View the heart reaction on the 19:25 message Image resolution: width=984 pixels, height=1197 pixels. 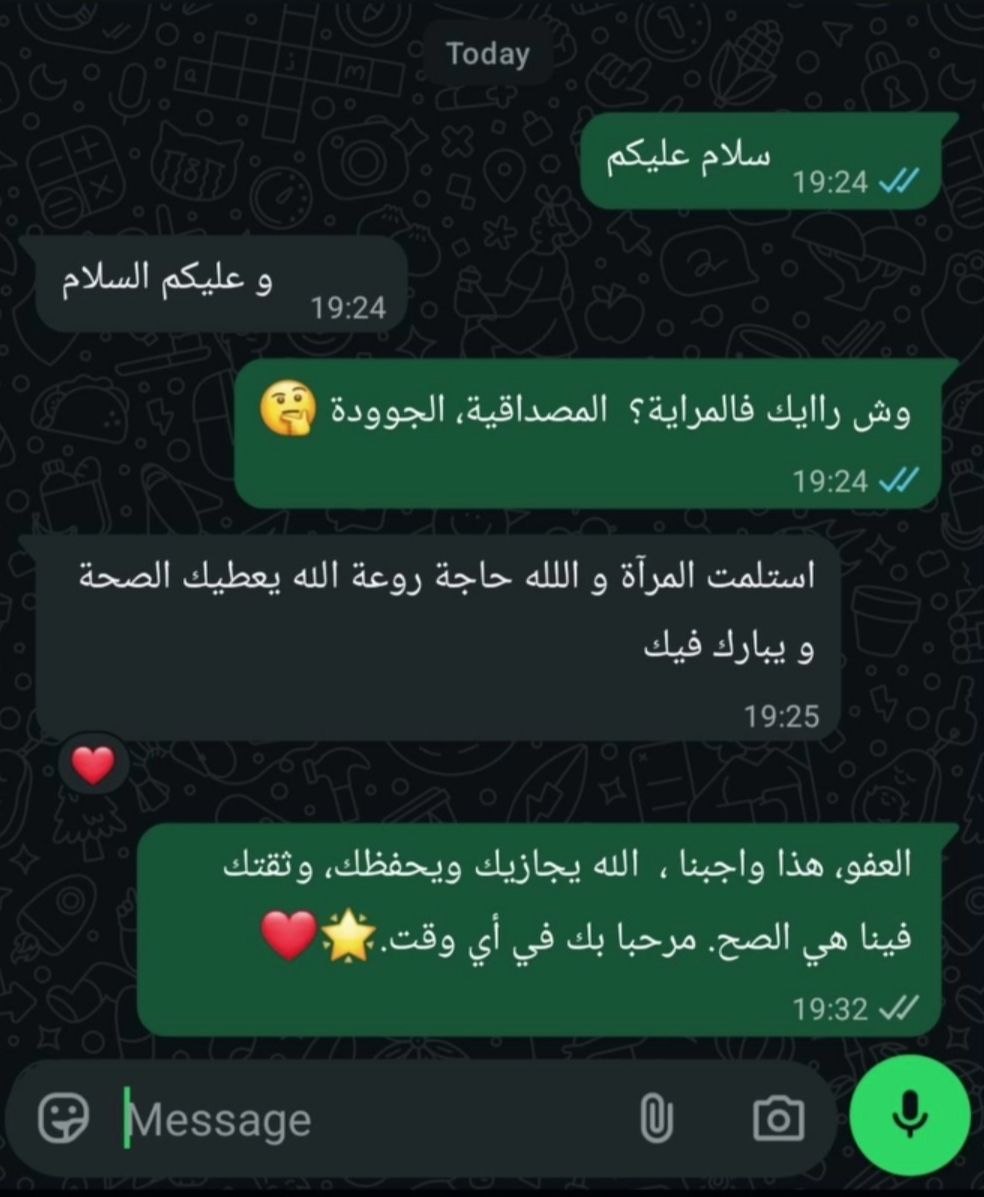pos(93,766)
